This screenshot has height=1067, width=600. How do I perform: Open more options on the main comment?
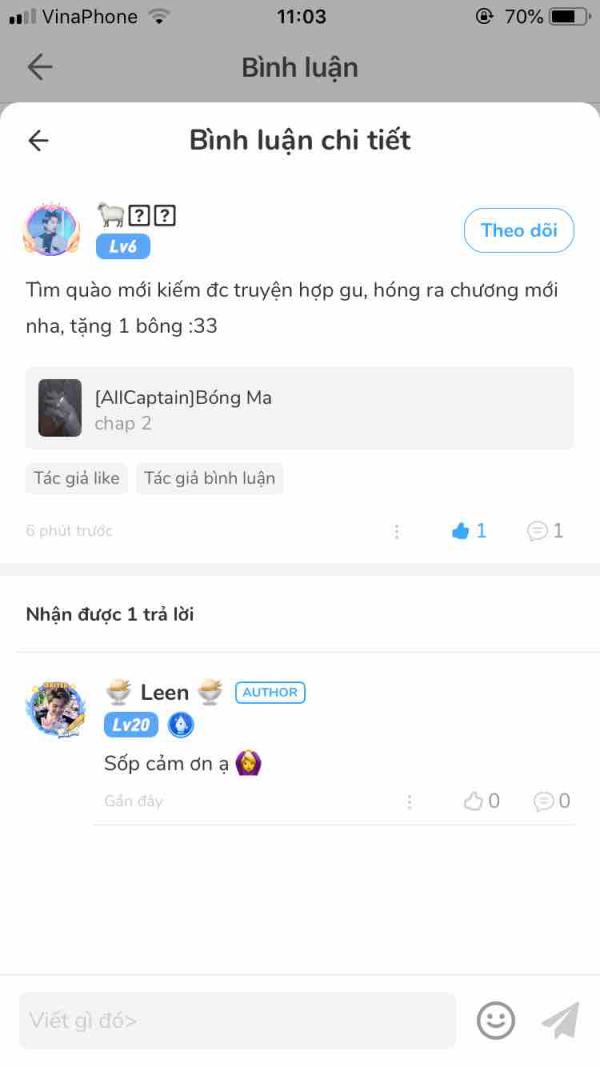396,531
